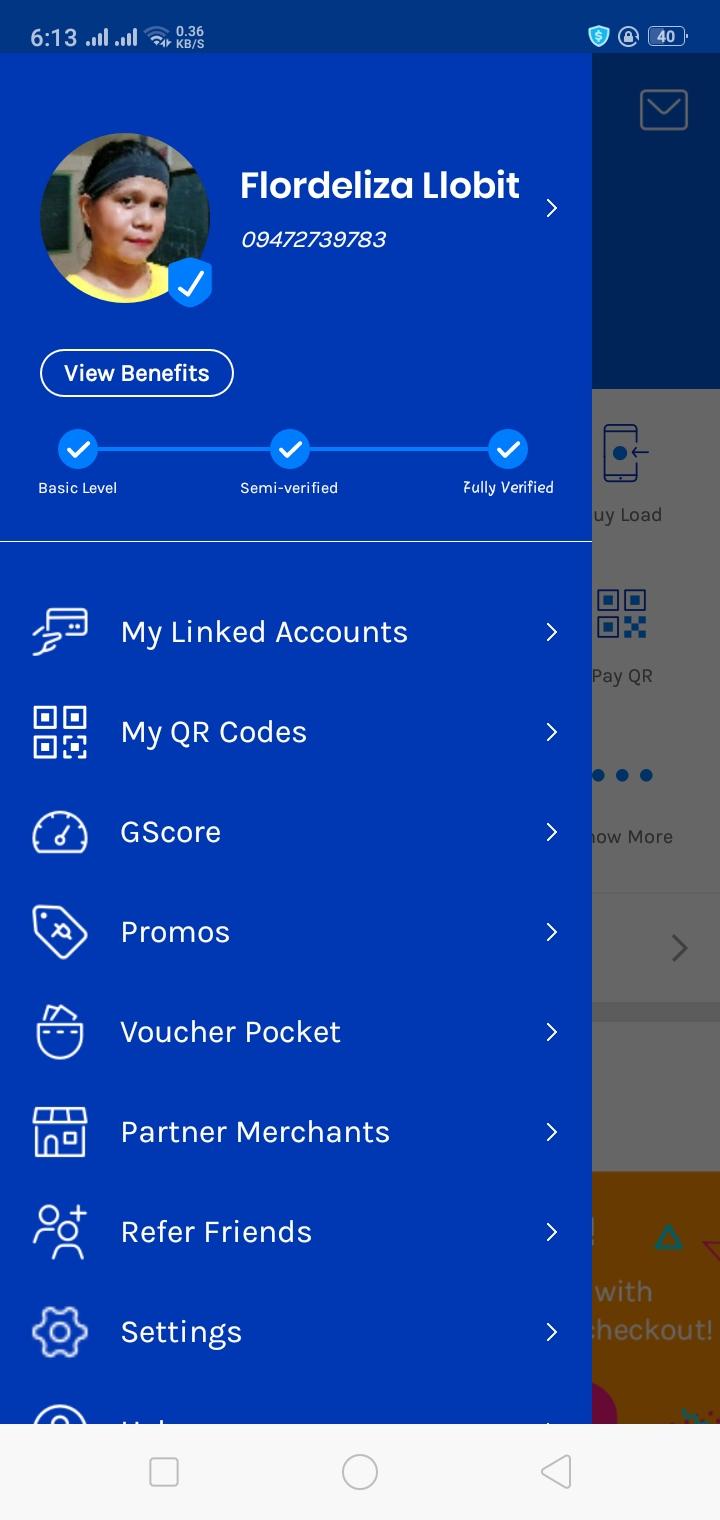Open Flordeliza Llobit's profile details
This screenshot has height=1520, width=720.
(380, 207)
